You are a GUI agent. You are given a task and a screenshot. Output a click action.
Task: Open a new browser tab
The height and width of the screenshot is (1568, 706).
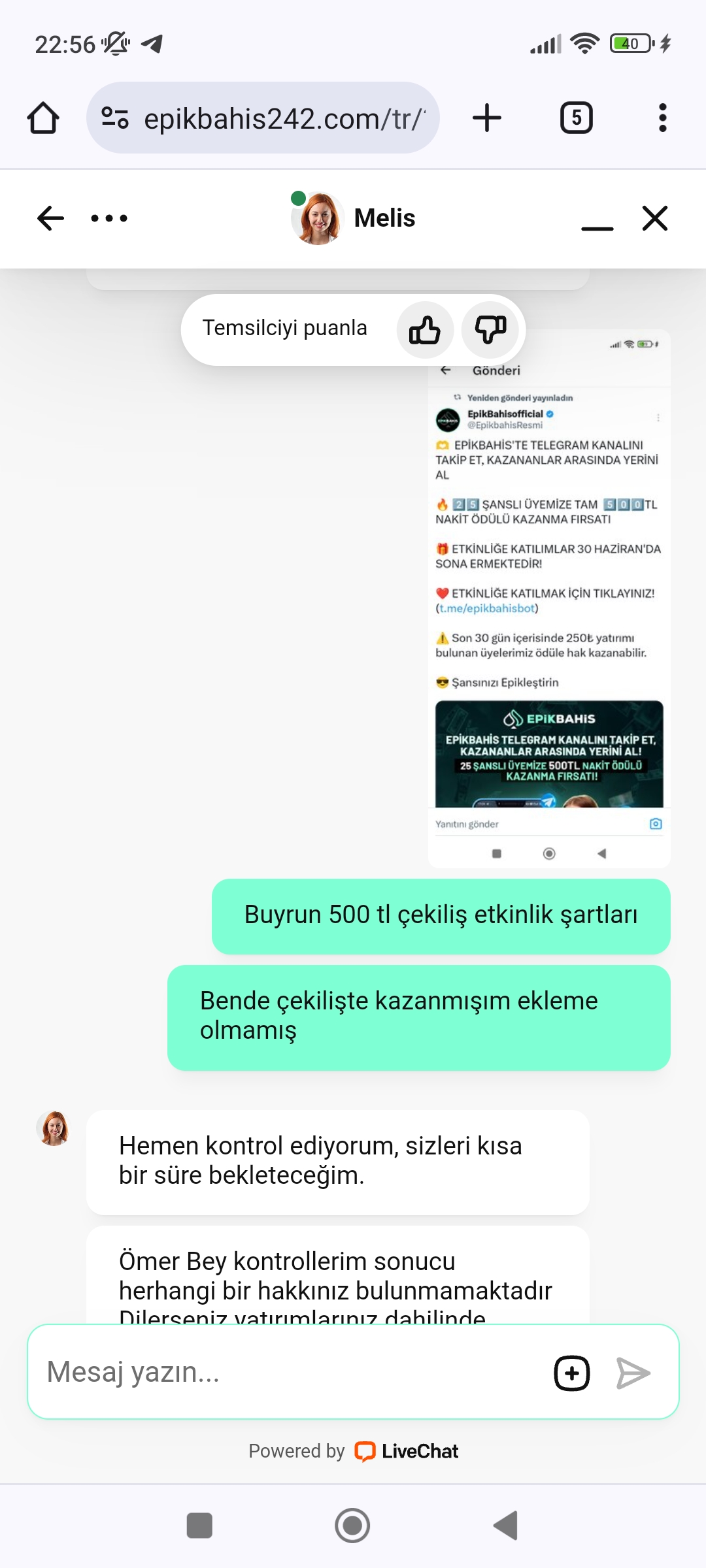487,118
